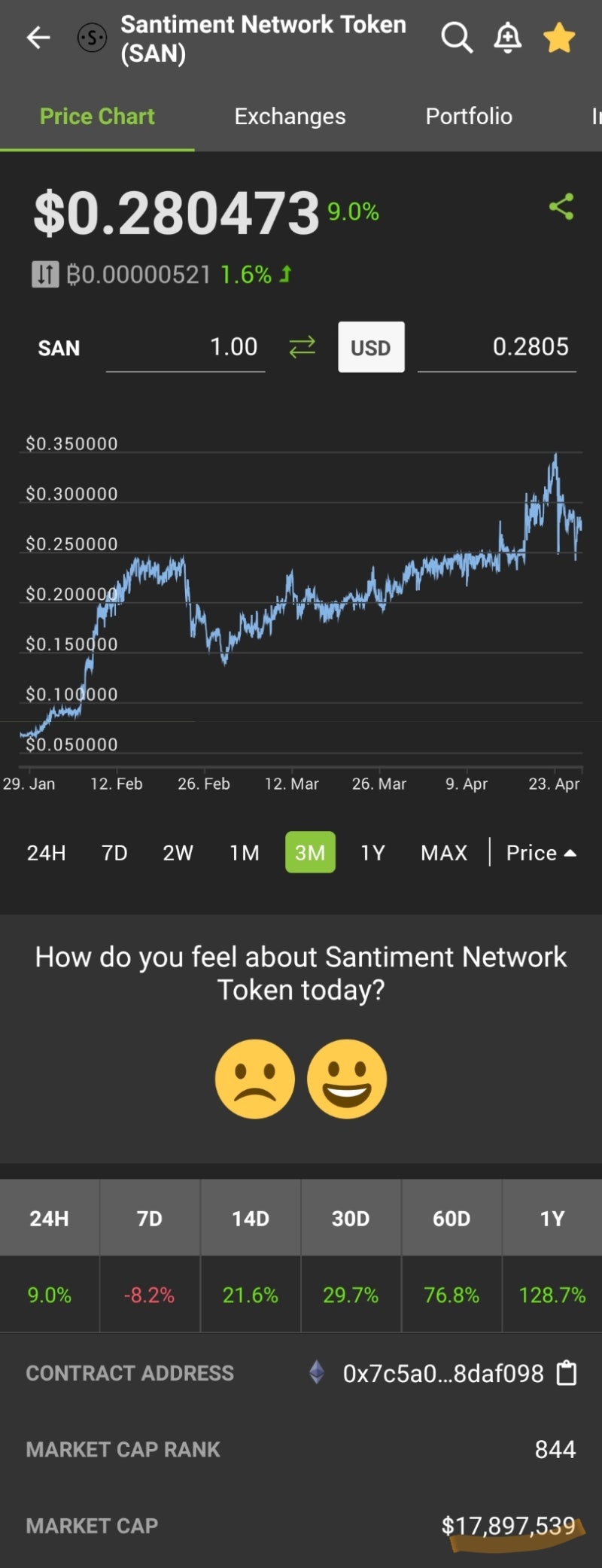Image resolution: width=602 pixels, height=1568 pixels.
Task: Edit the SAN amount field
Action: 186,347
